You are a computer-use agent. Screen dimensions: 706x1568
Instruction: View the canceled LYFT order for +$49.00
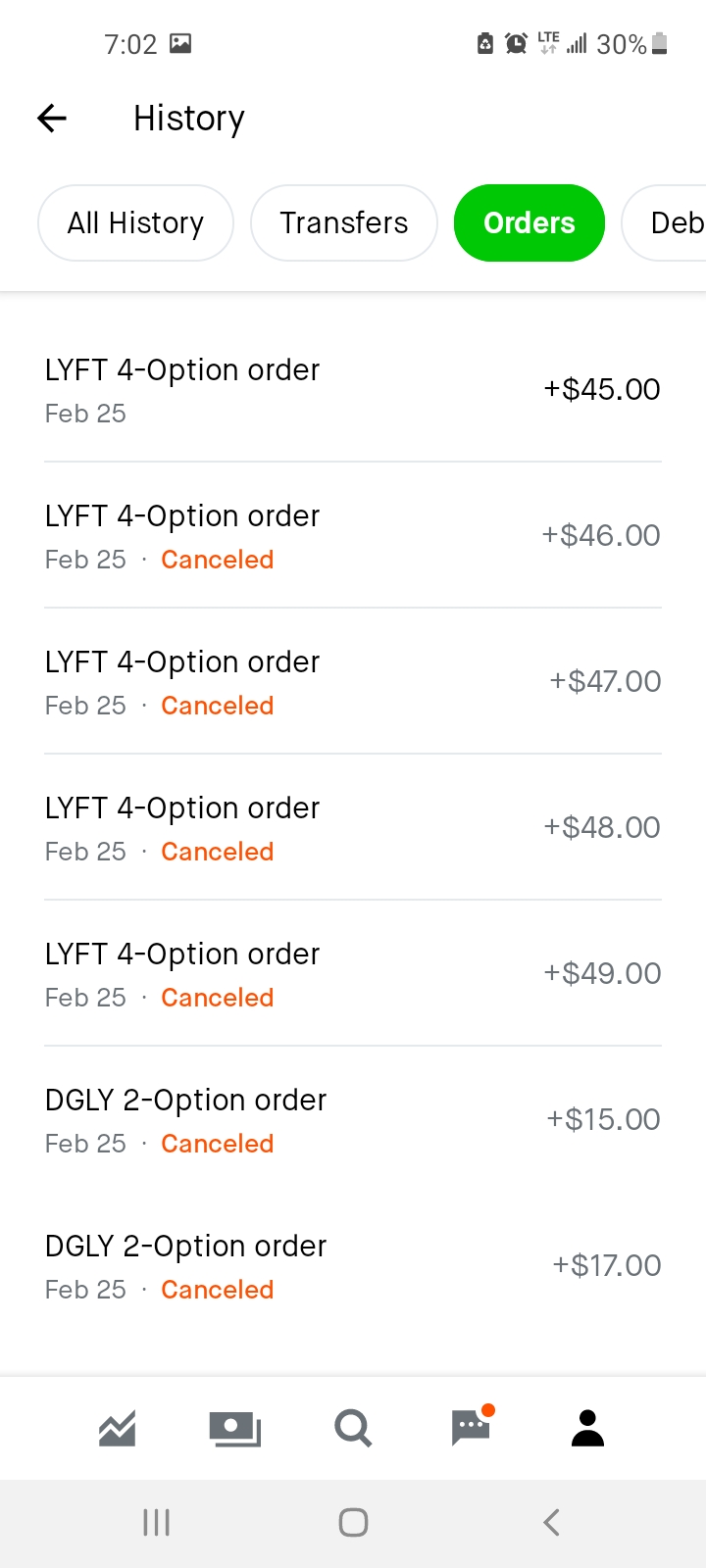[353, 974]
